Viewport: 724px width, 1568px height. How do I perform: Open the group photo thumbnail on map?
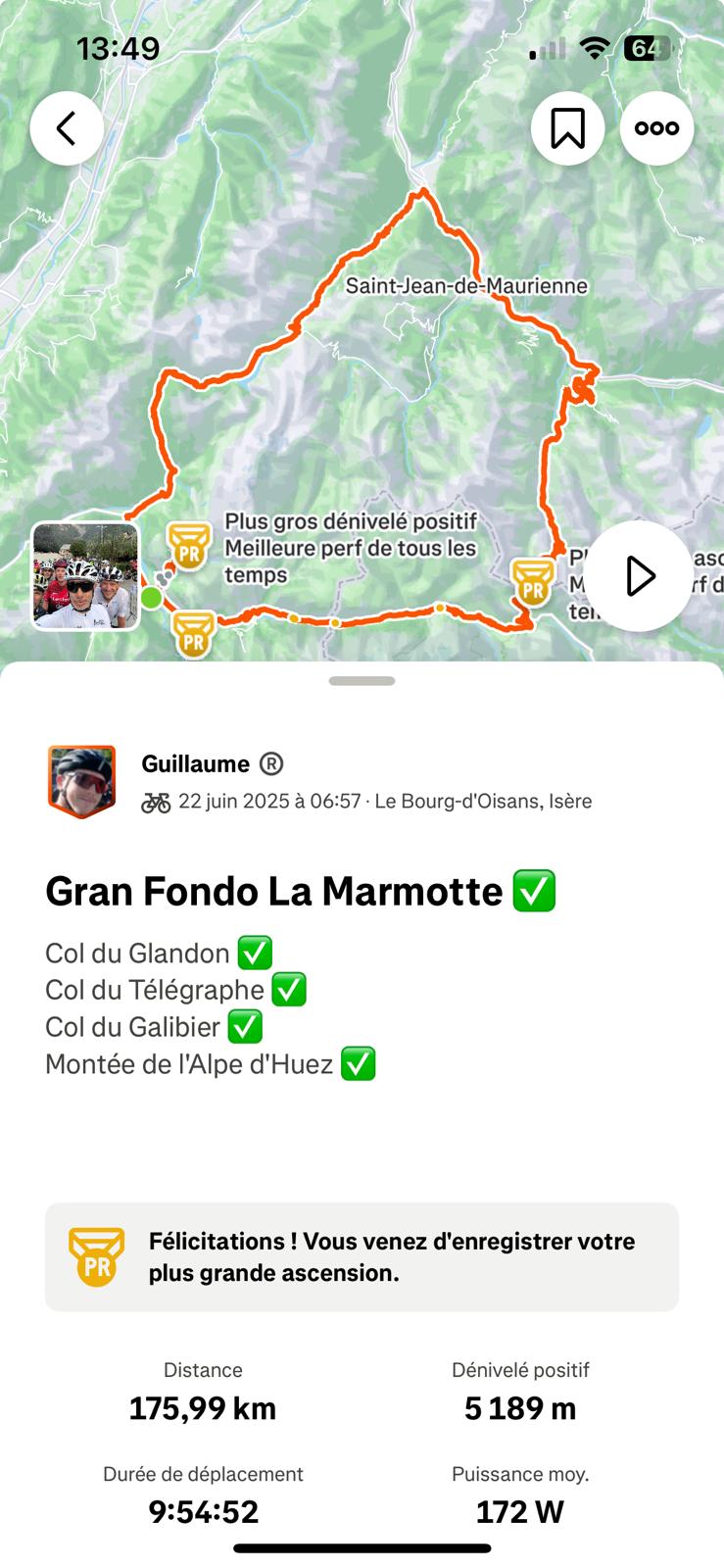tap(86, 575)
